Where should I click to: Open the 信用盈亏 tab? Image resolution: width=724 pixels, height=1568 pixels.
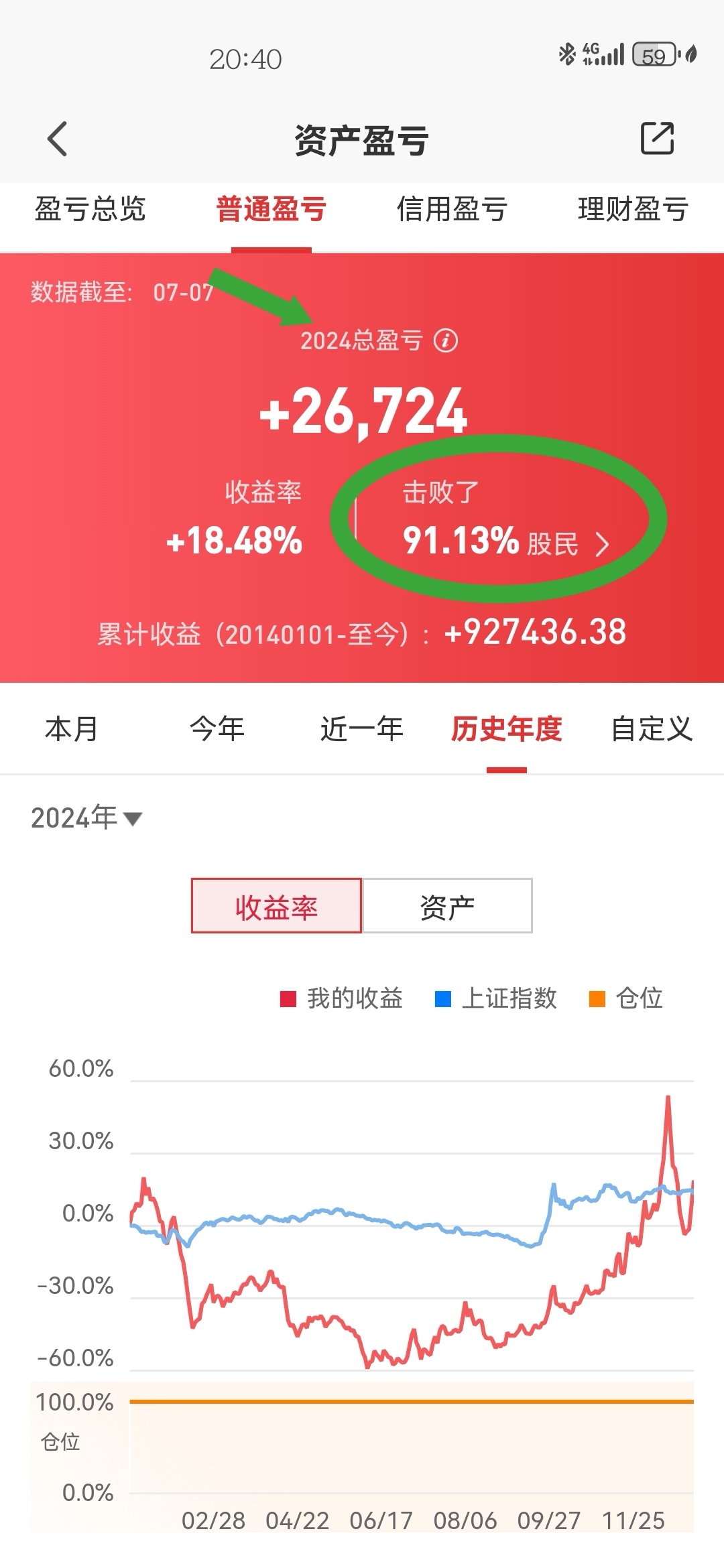tap(452, 209)
